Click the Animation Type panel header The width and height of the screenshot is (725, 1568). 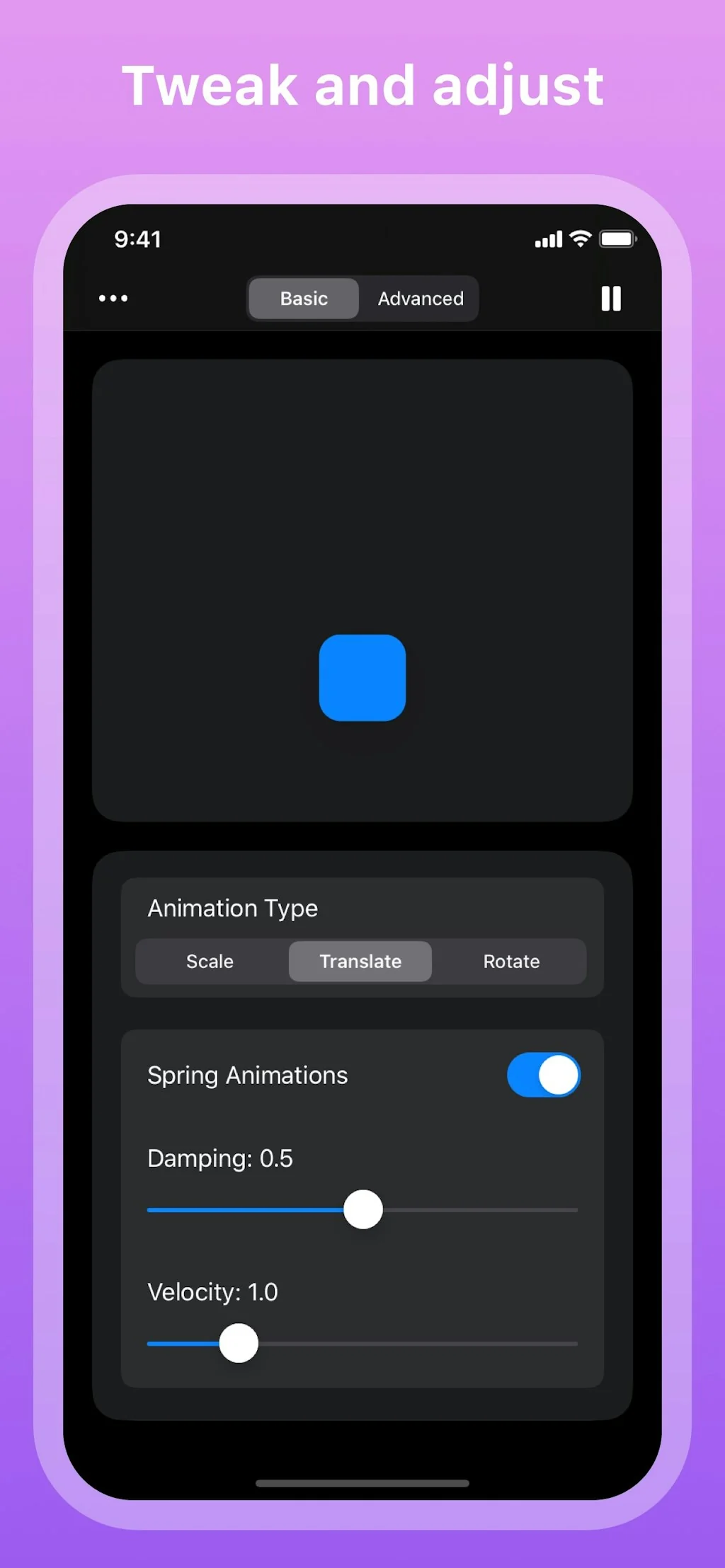pos(232,908)
